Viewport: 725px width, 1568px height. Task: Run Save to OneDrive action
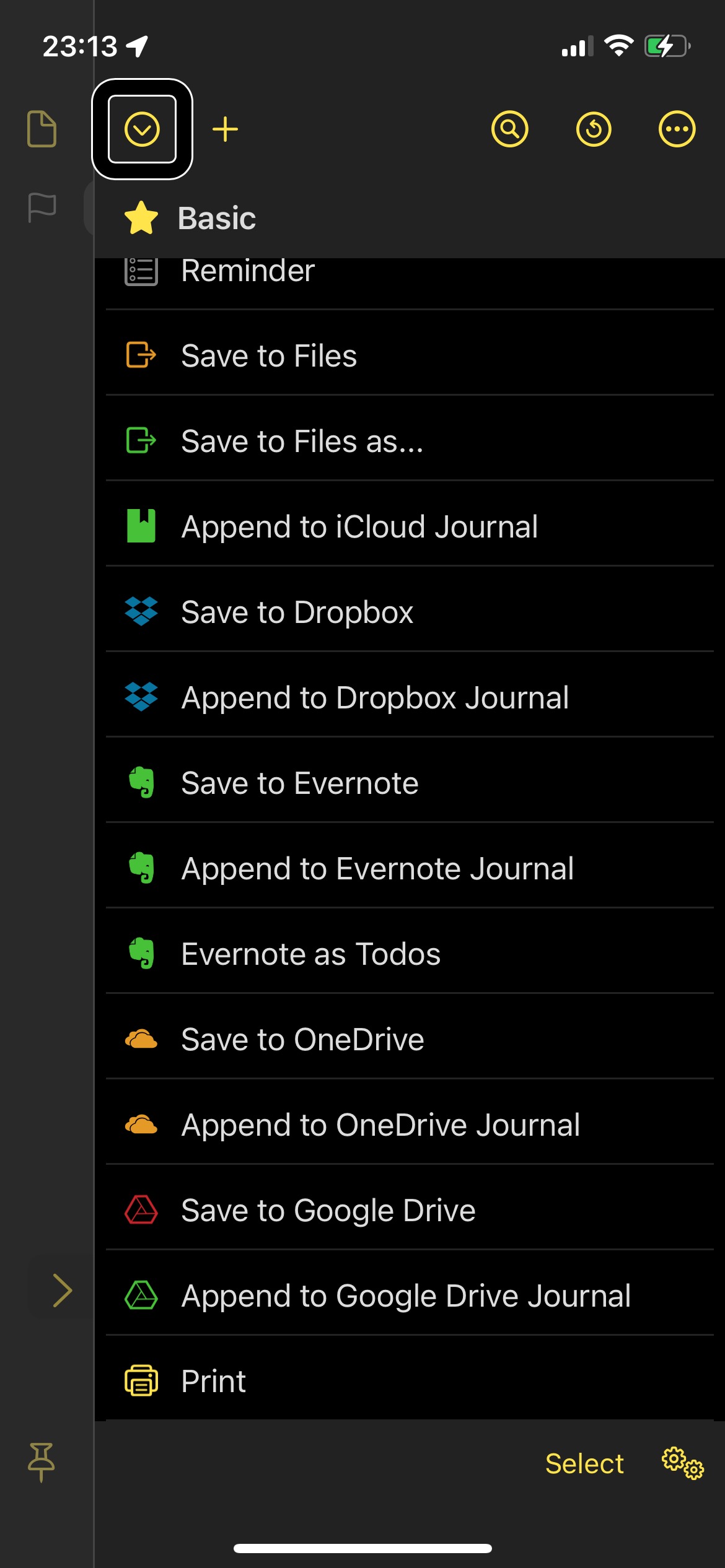(x=410, y=1039)
